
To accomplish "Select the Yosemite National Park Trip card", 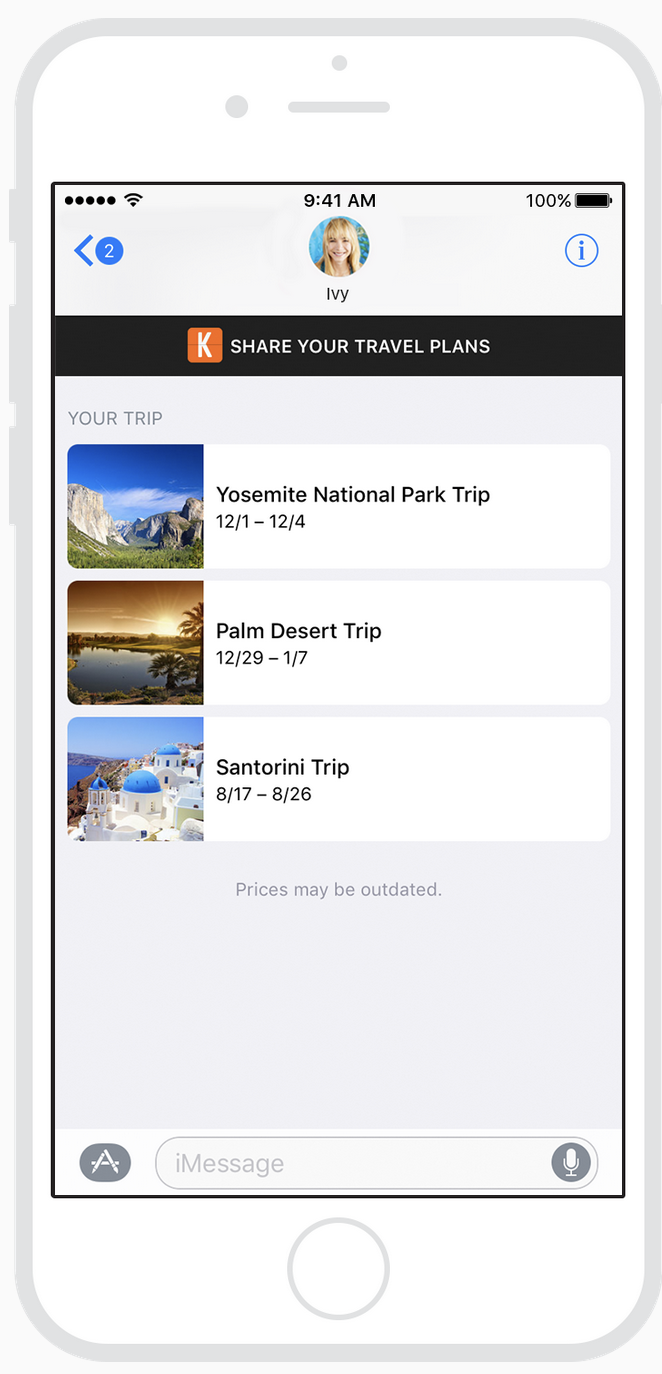I will tap(338, 506).
